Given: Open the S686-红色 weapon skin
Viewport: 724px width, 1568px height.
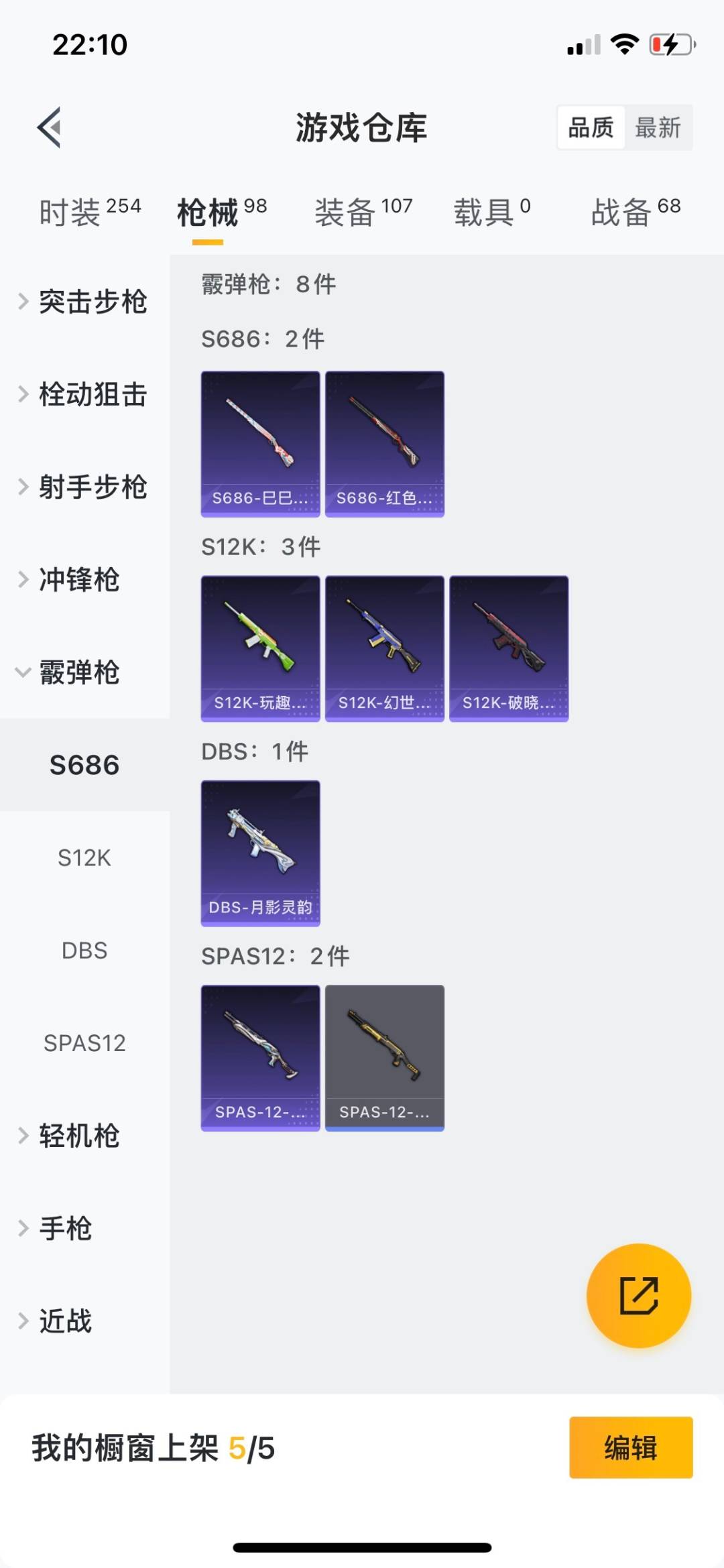Looking at the screenshot, I should click(x=384, y=444).
